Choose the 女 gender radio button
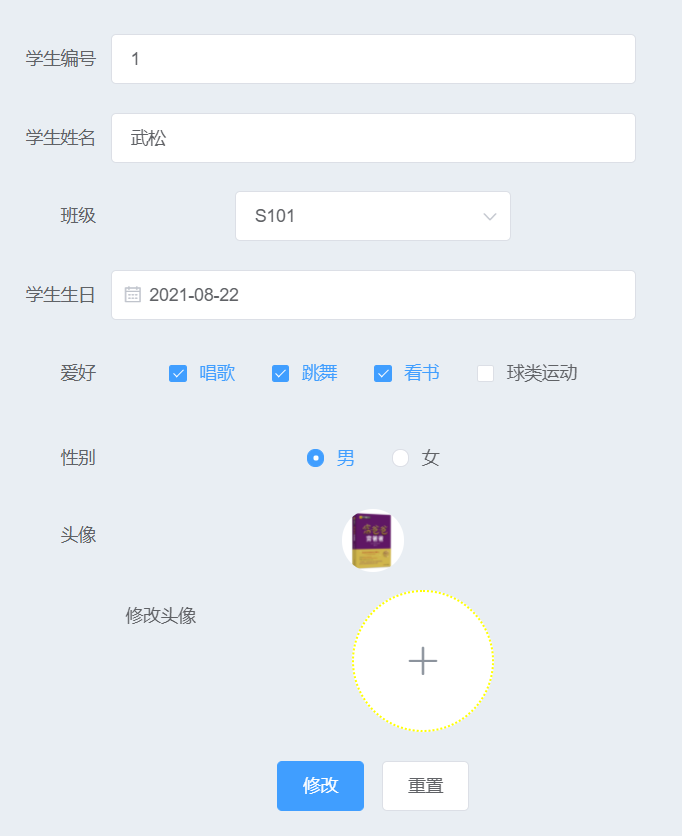This screenshot has height=836, width=682. (401, 458)
